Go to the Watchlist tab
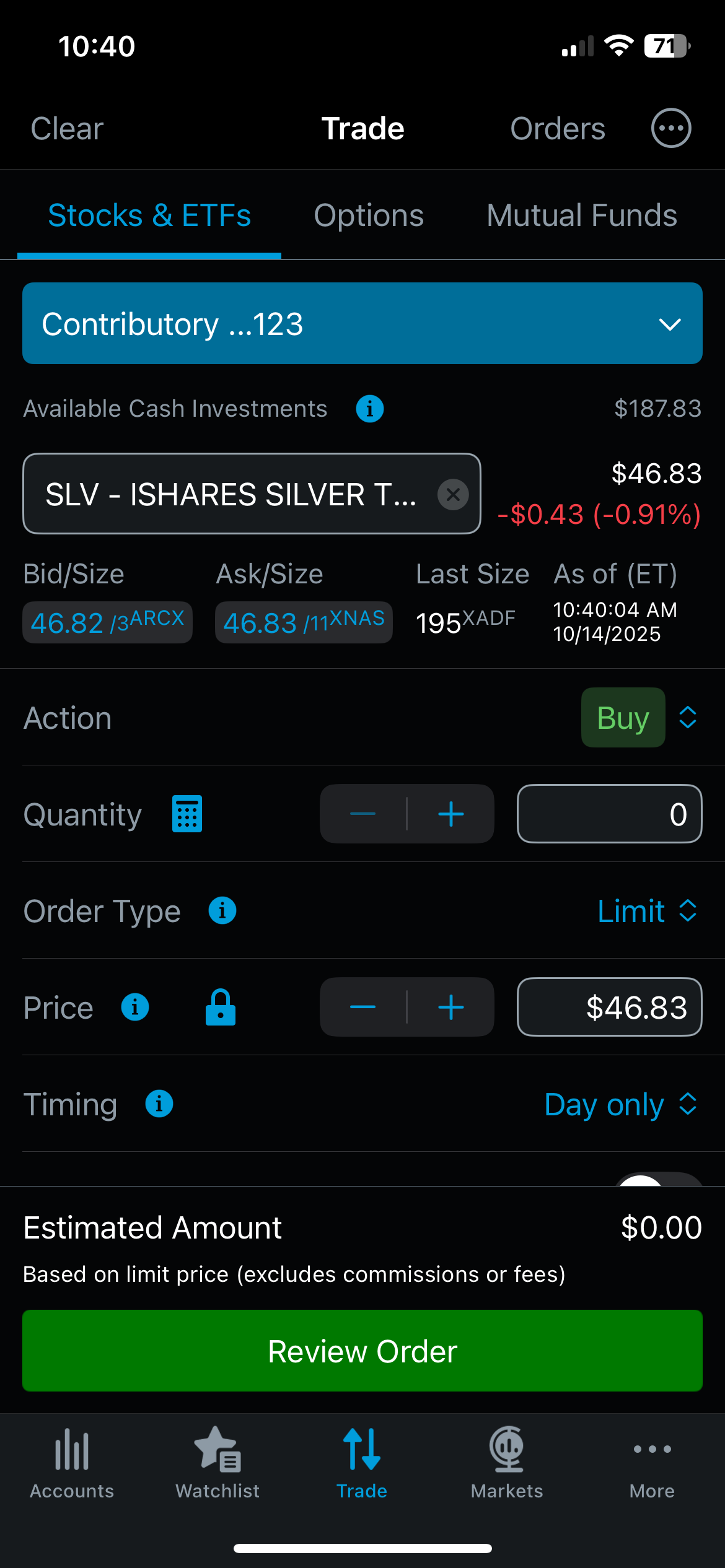Image resolution: width=725 pixels, height=1568 pixels. pyautogui.click(x=217, y=1463)
